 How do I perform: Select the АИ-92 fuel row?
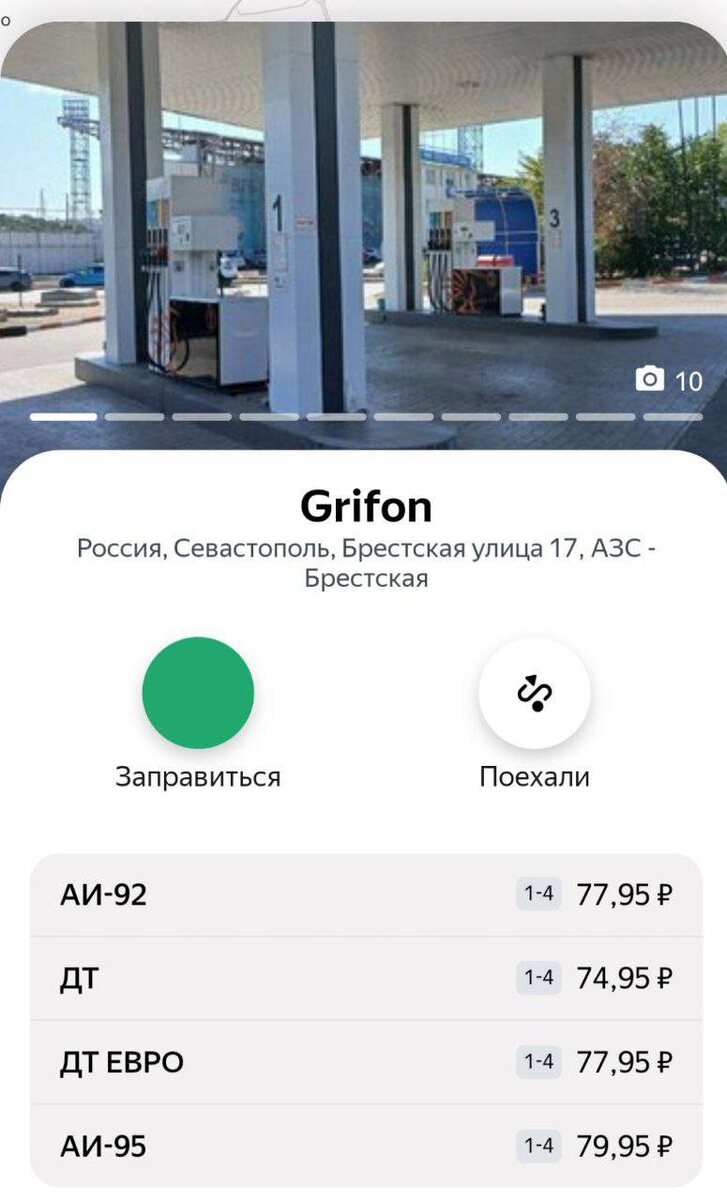coord(366,895)
